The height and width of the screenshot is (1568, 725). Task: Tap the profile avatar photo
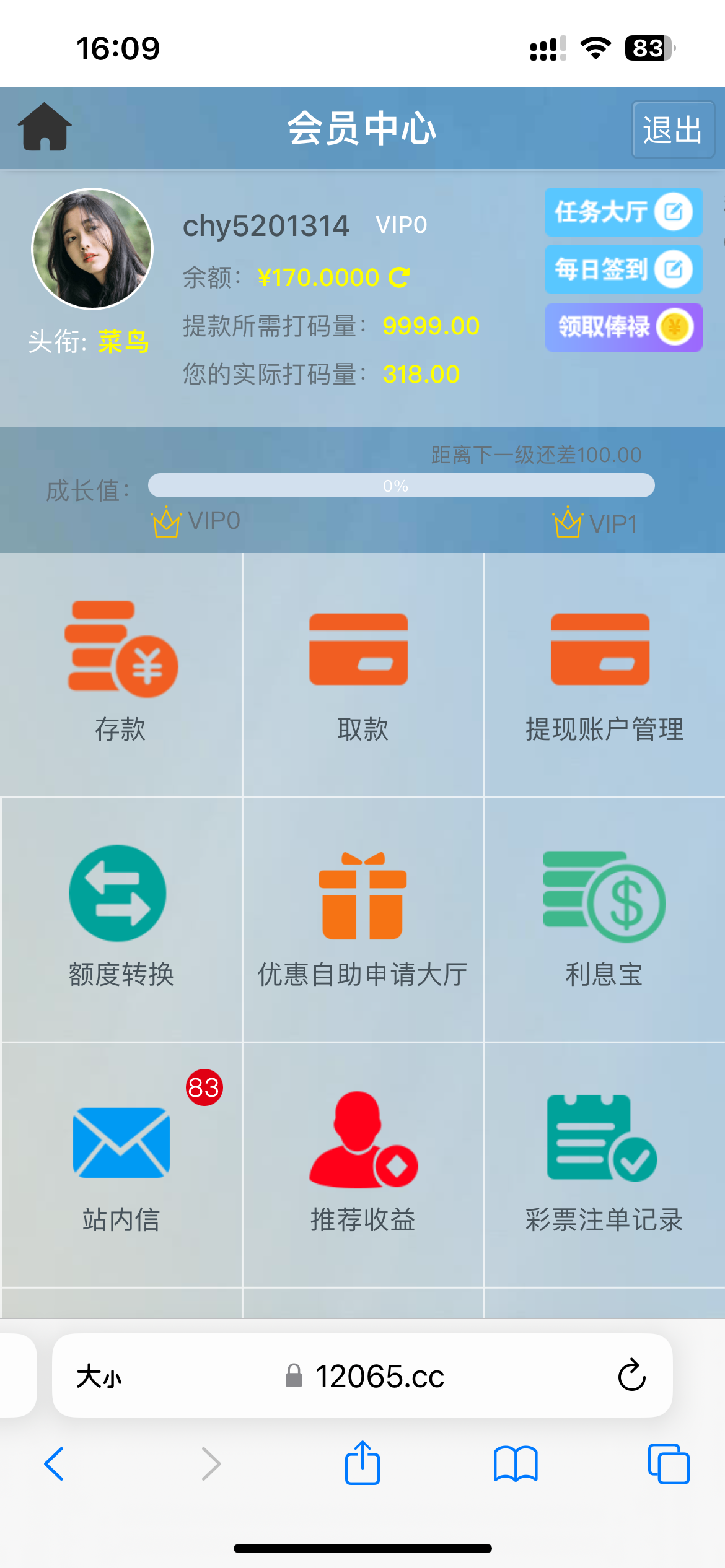(x=92, y=249)
